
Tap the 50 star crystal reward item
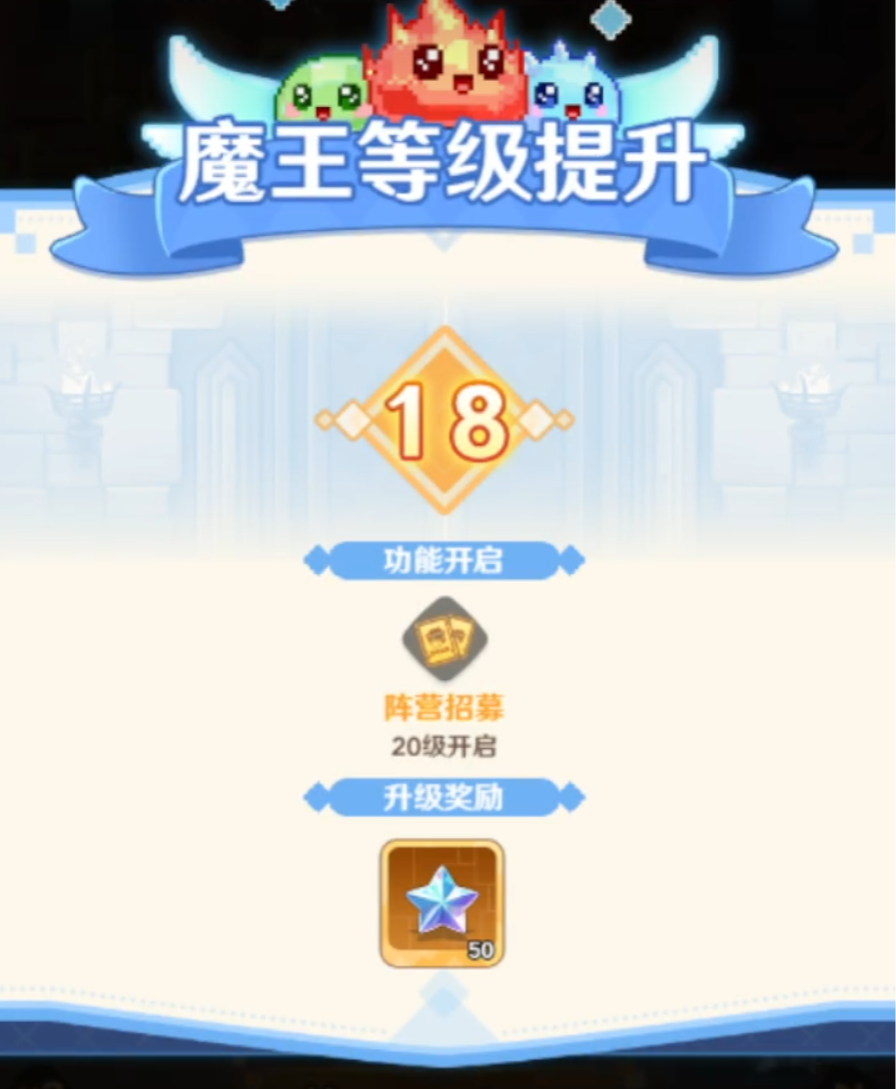(442, 903)
